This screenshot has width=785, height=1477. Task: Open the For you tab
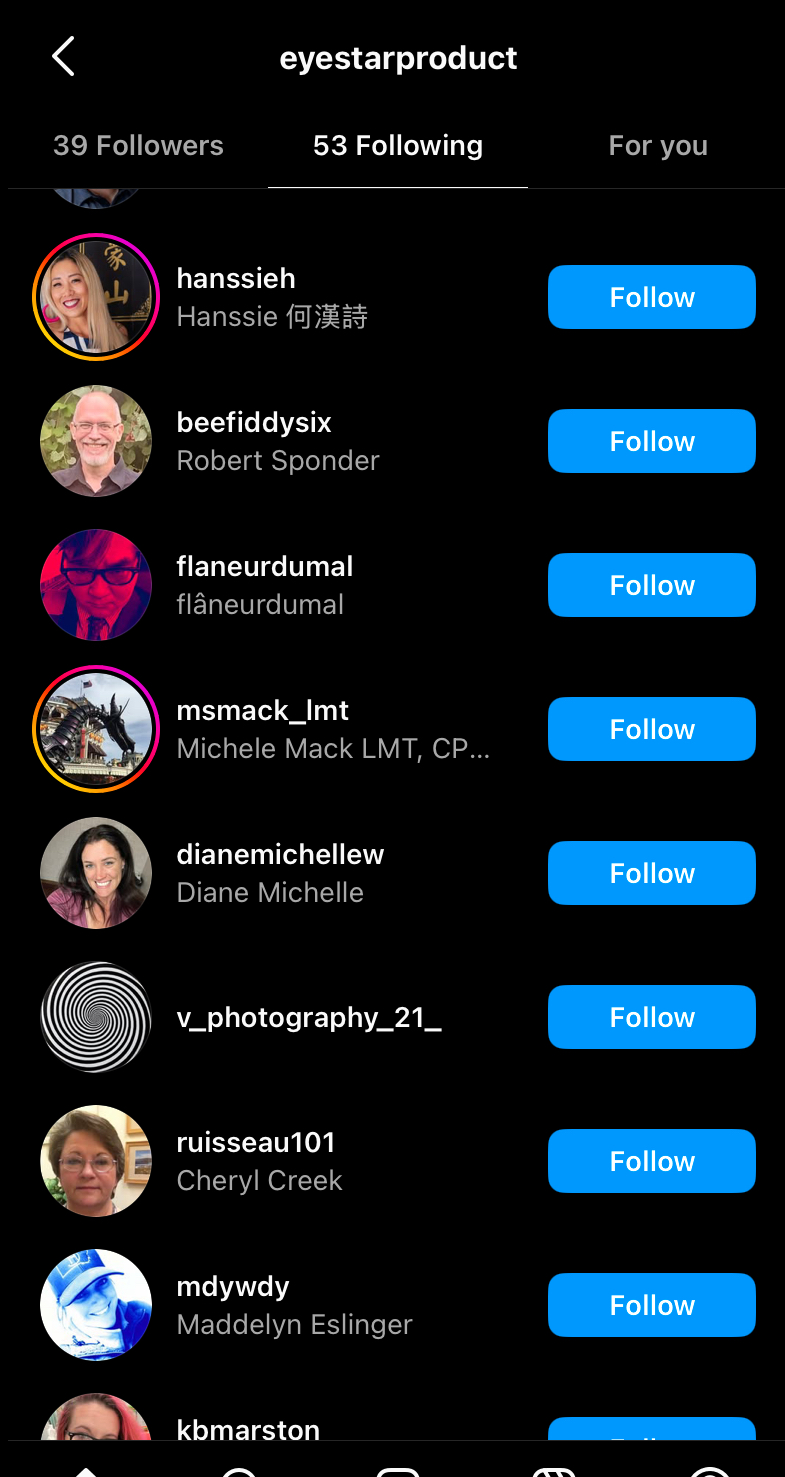(x=658, y=146)
